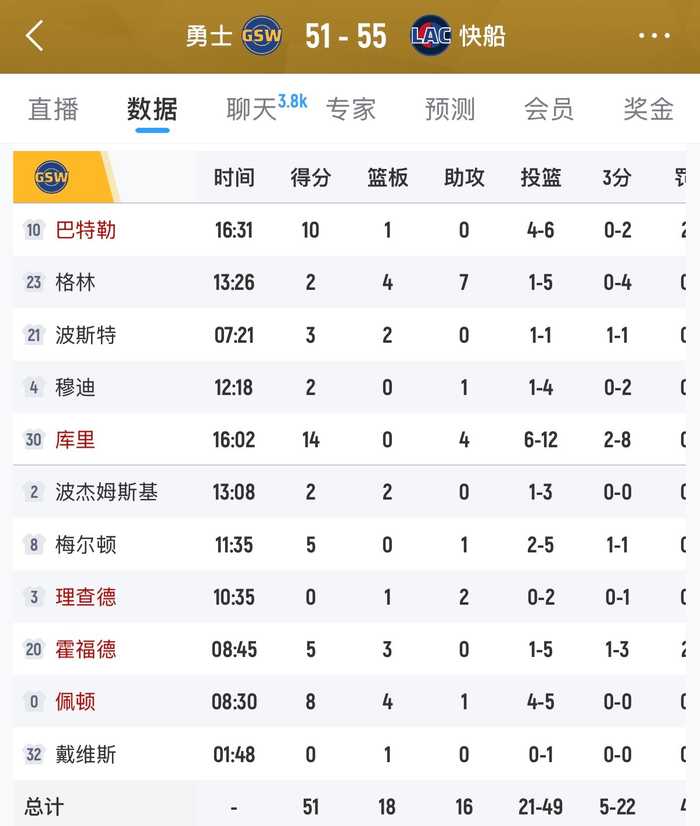Open the 勇士 team logo in header
The height and width of the screenshot is (826, 700).
(x=262, y=36)
